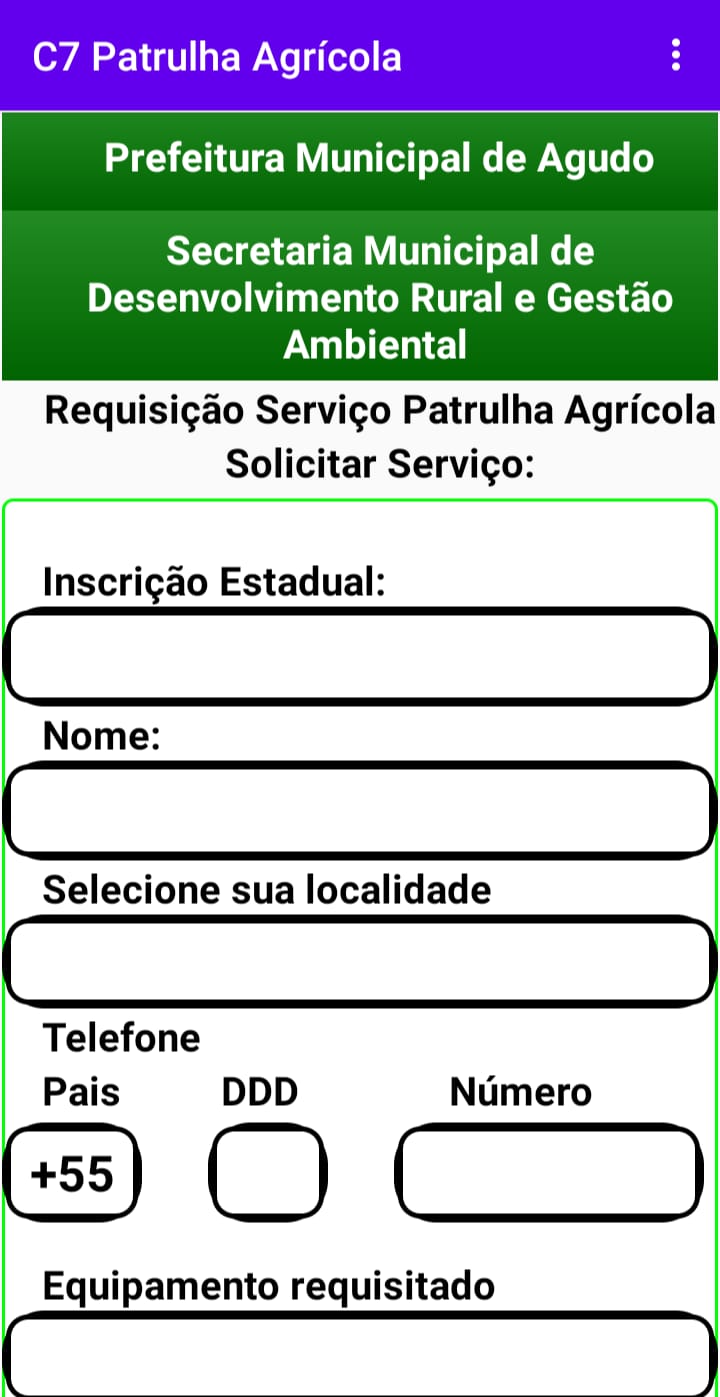This screenshot has height=1397, width=720.
Task: Open the overflow menu in app bar
Action: click(677, 55)
